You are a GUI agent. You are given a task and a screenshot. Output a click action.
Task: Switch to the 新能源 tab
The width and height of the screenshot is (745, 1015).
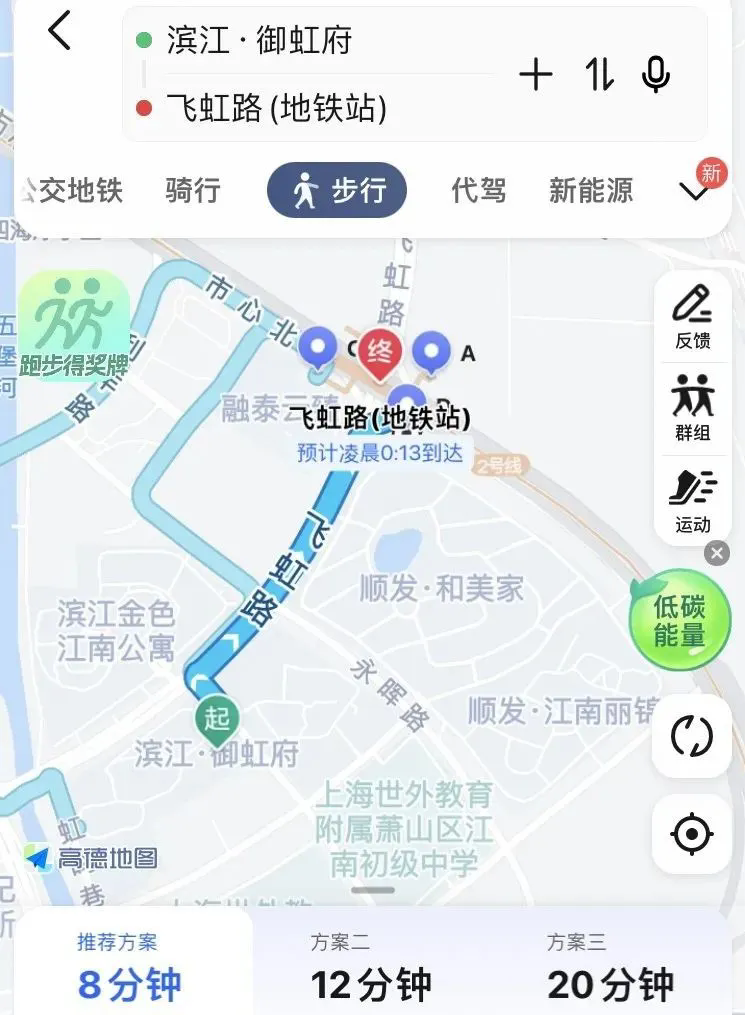[x=590, y=190]
